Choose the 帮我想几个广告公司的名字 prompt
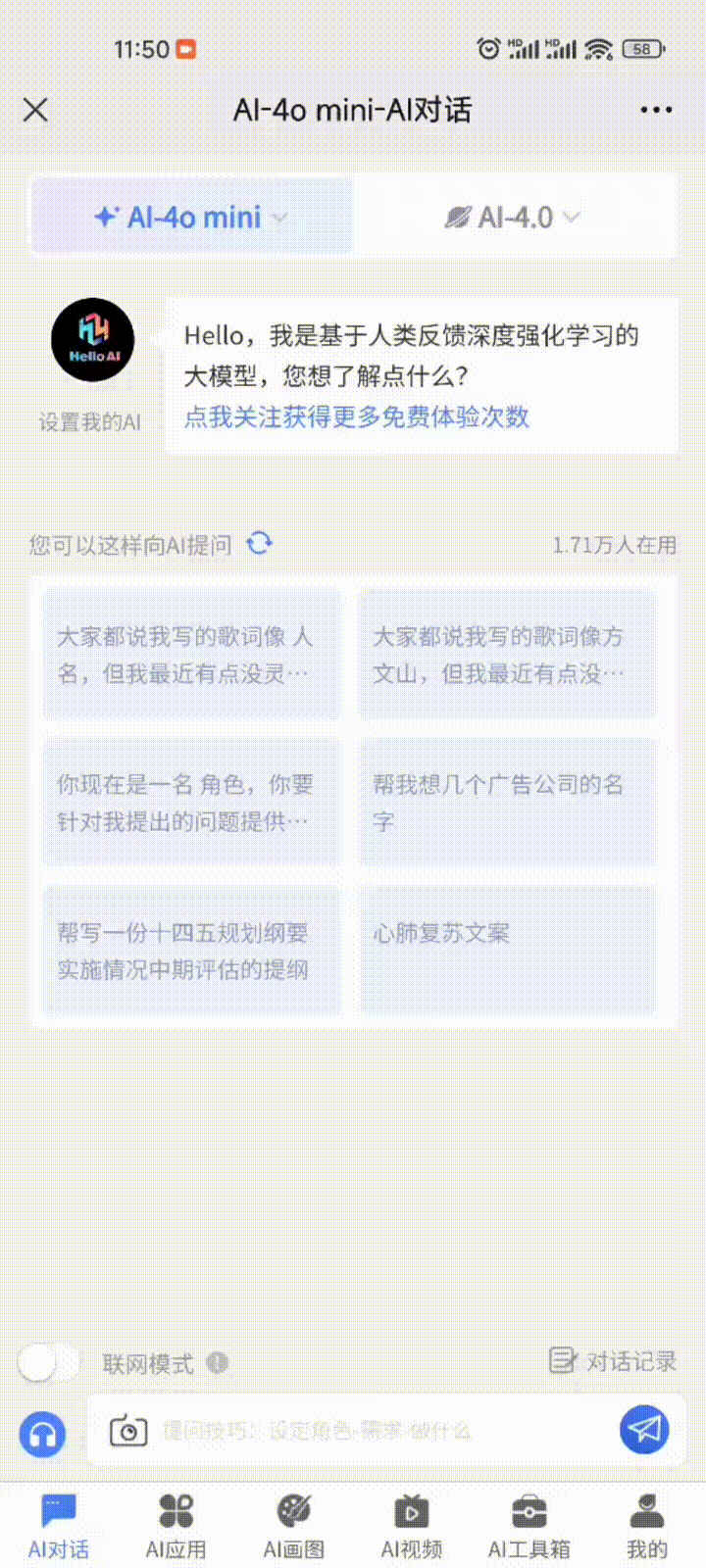Screen dimensions: 706x1568 pos(507,802)
